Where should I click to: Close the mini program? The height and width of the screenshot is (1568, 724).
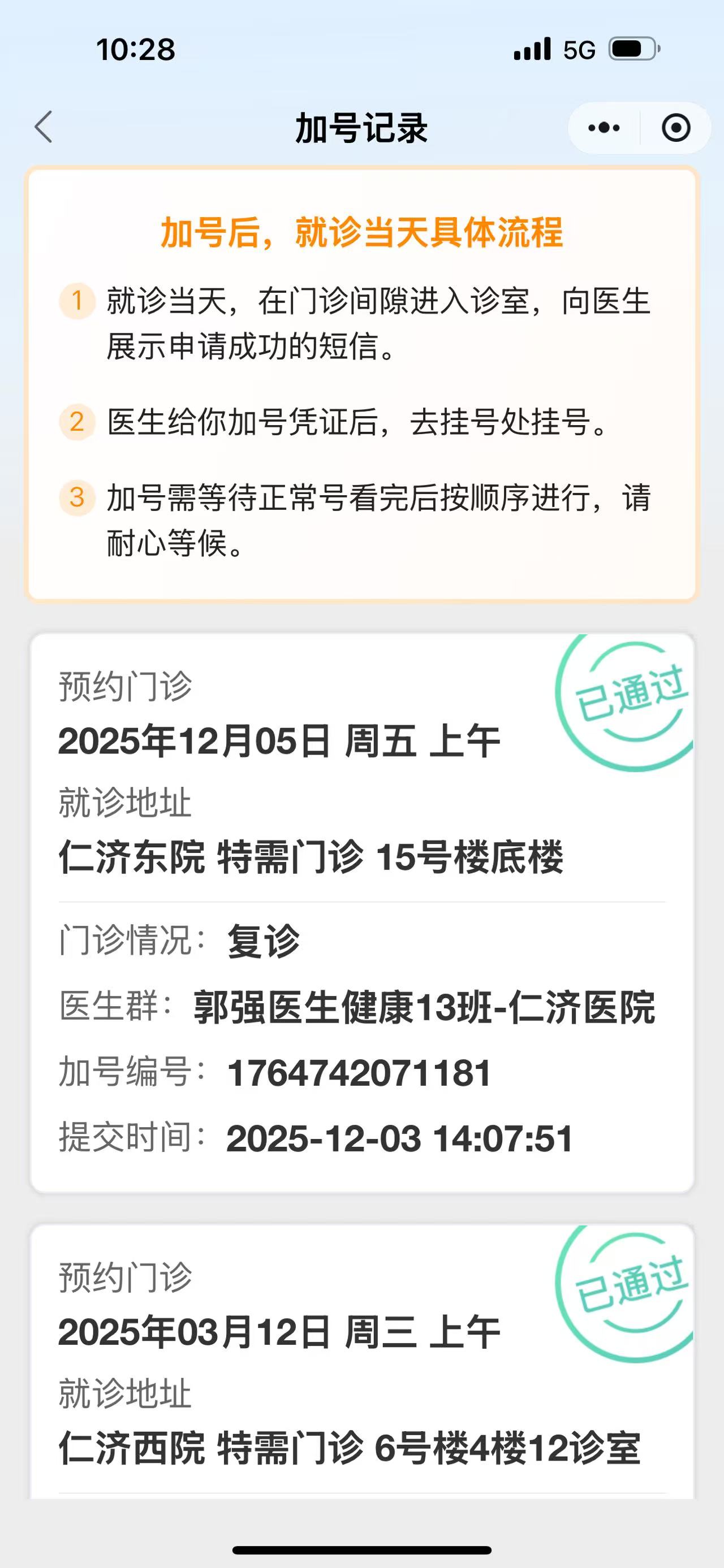675,128
